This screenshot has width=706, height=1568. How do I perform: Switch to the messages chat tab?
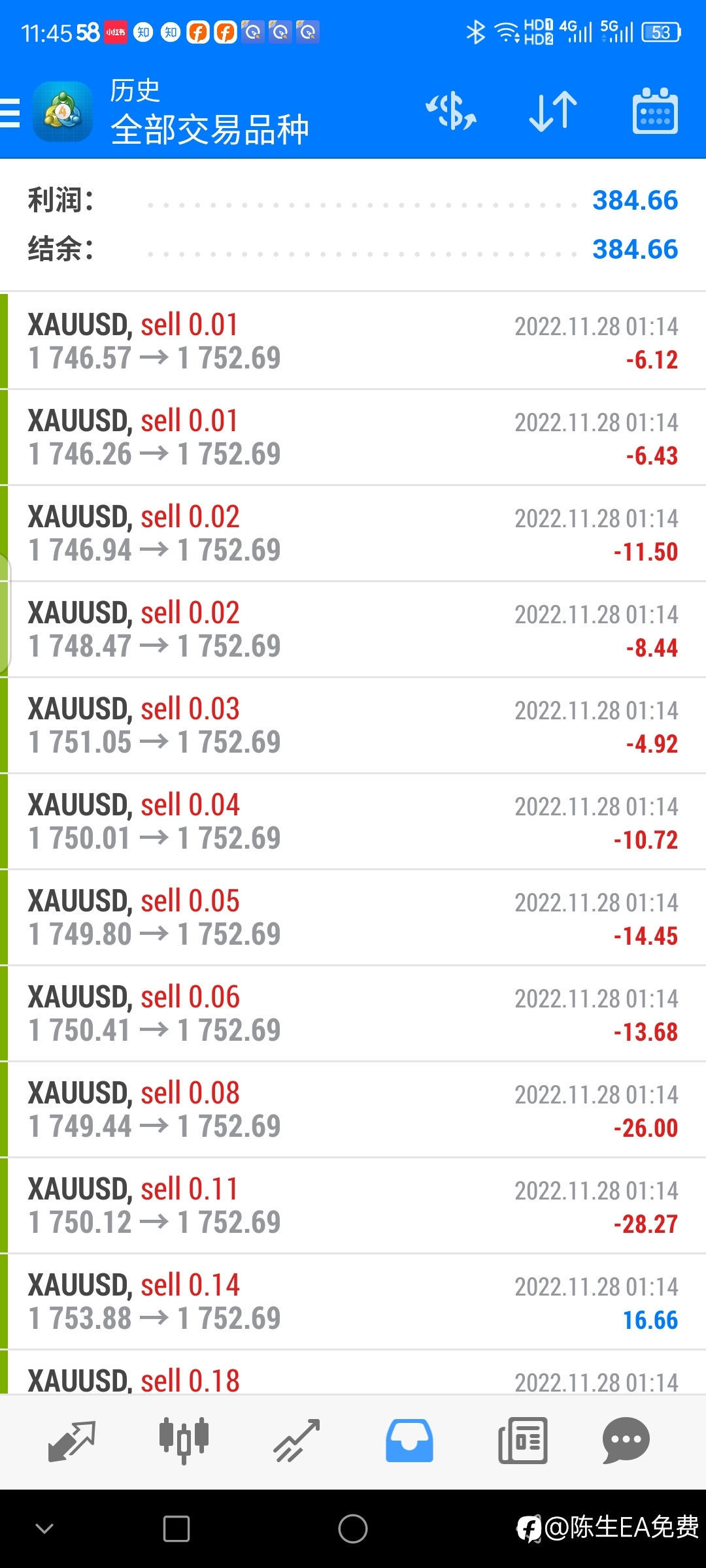point(626,1441)
